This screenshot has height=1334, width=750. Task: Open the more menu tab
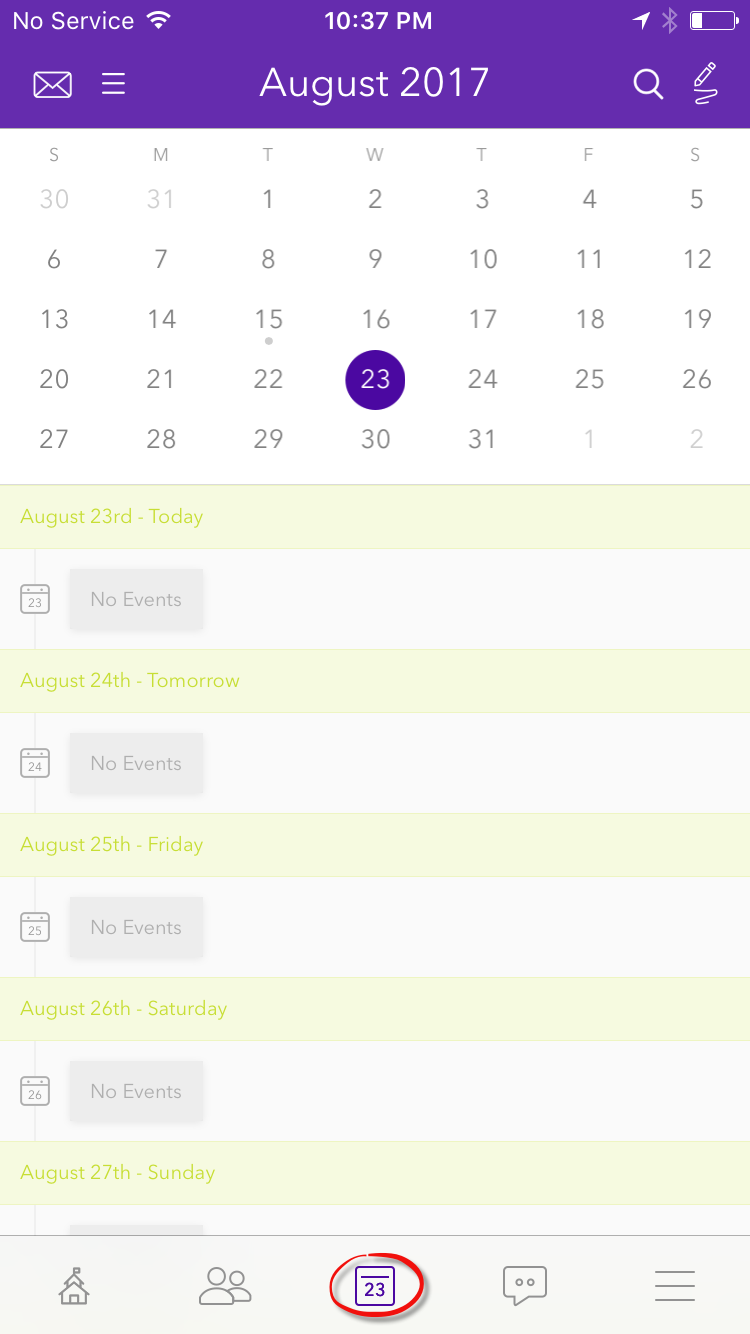pyautogui.click(x=675, y=1286)
